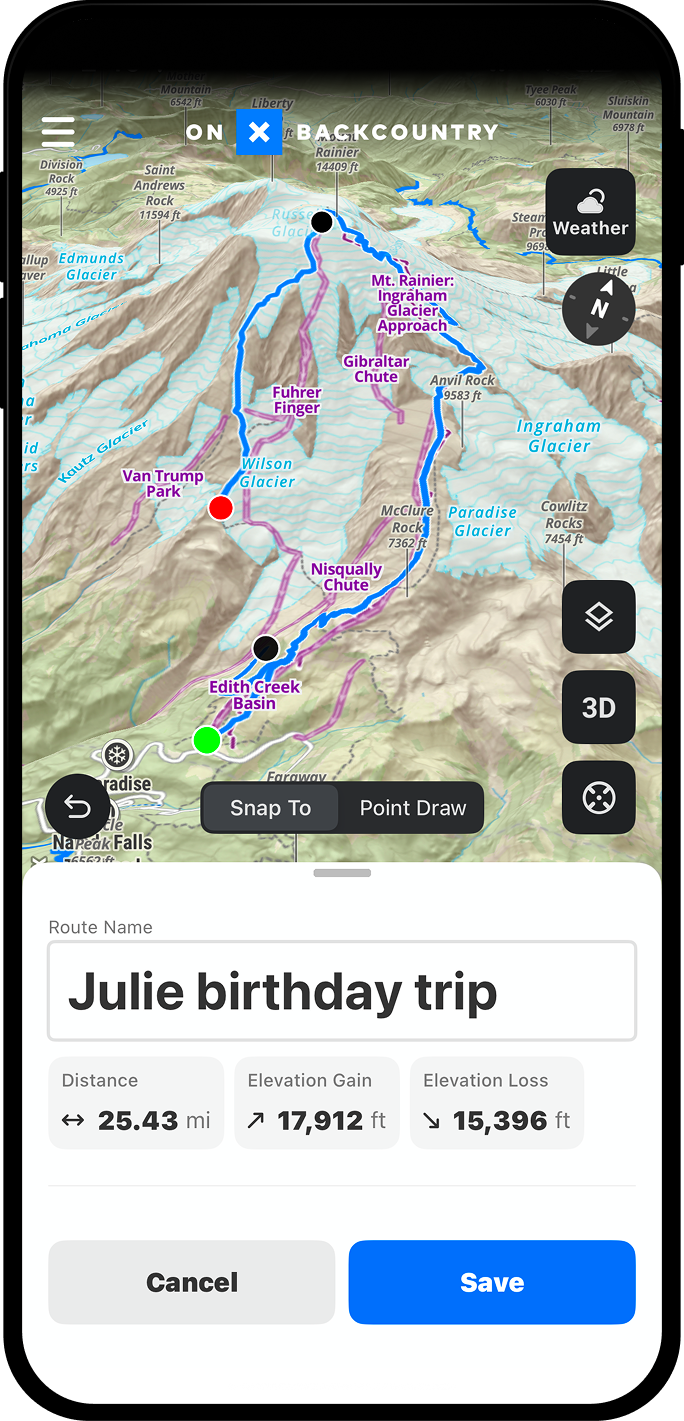The width and height of the screenshot is (684, 1421).
Task: Save the Julie birthday trip route
Action: (x=492, y=1282)
